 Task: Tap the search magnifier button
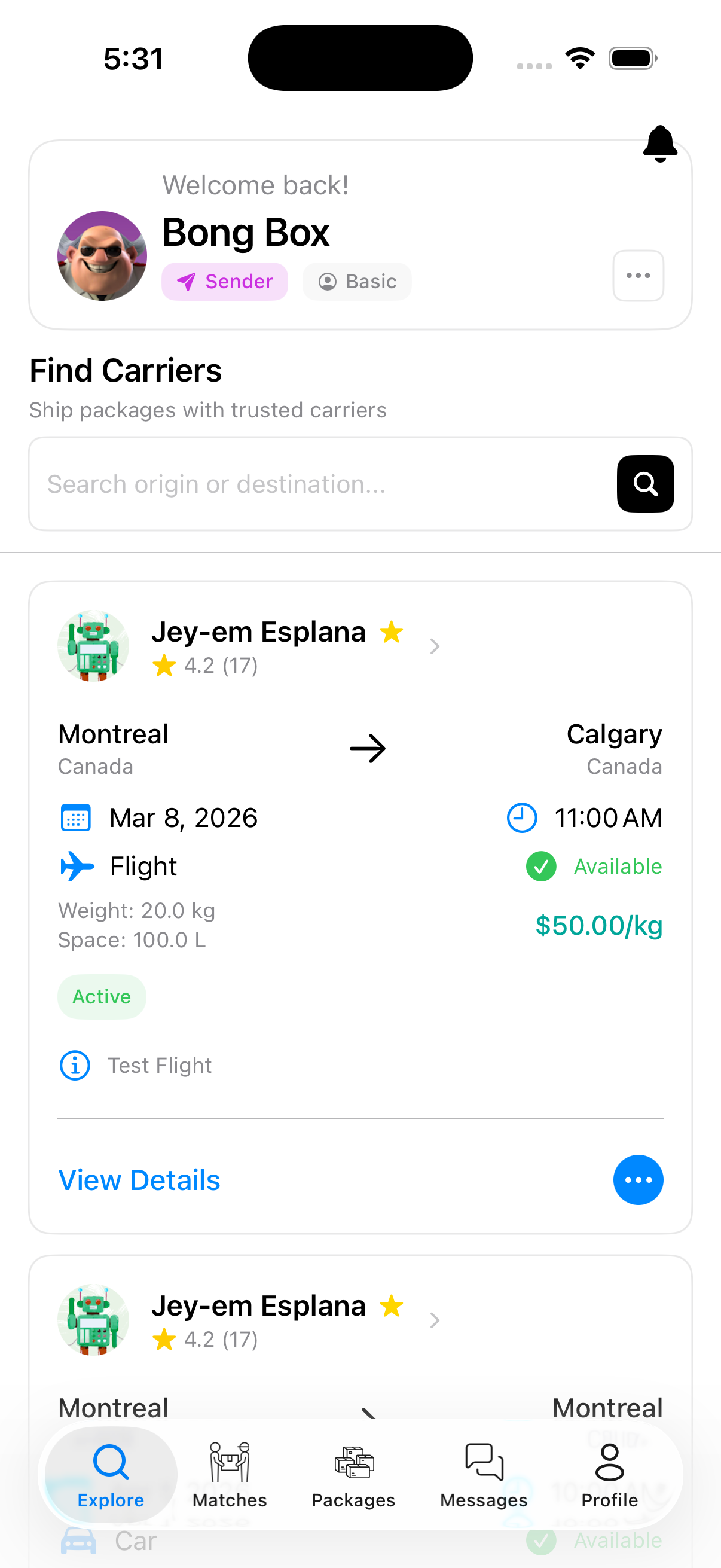click(645, 483)
